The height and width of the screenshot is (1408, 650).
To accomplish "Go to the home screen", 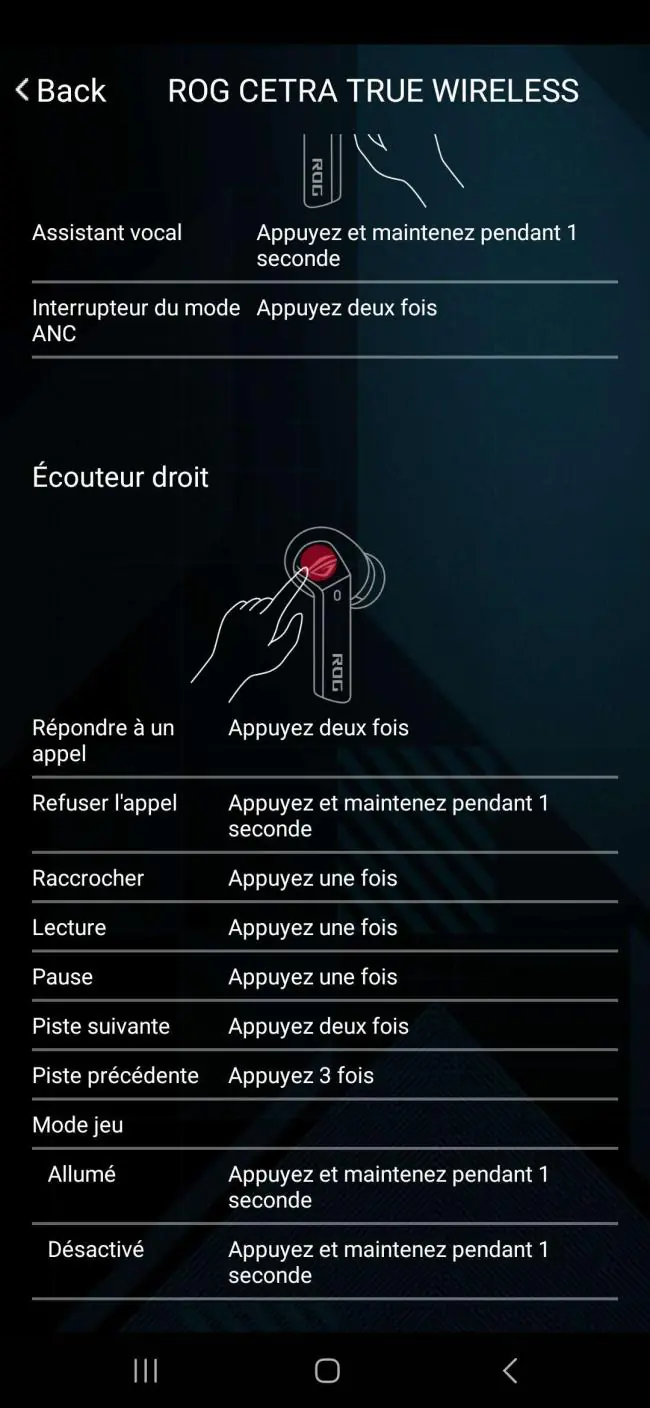I will point(327,1370).
